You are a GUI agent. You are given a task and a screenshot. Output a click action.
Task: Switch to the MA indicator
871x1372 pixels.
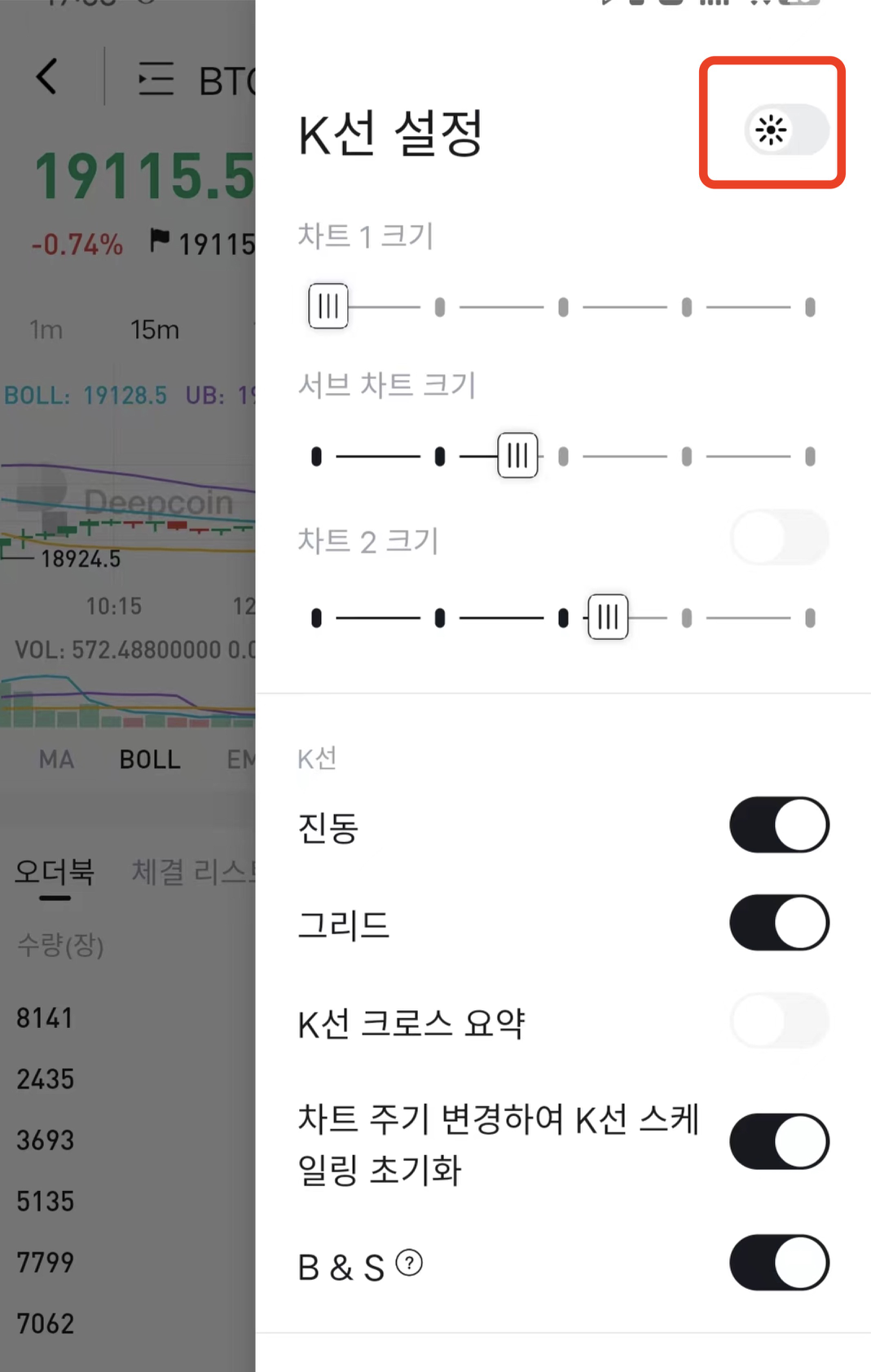tap(56, 760)
